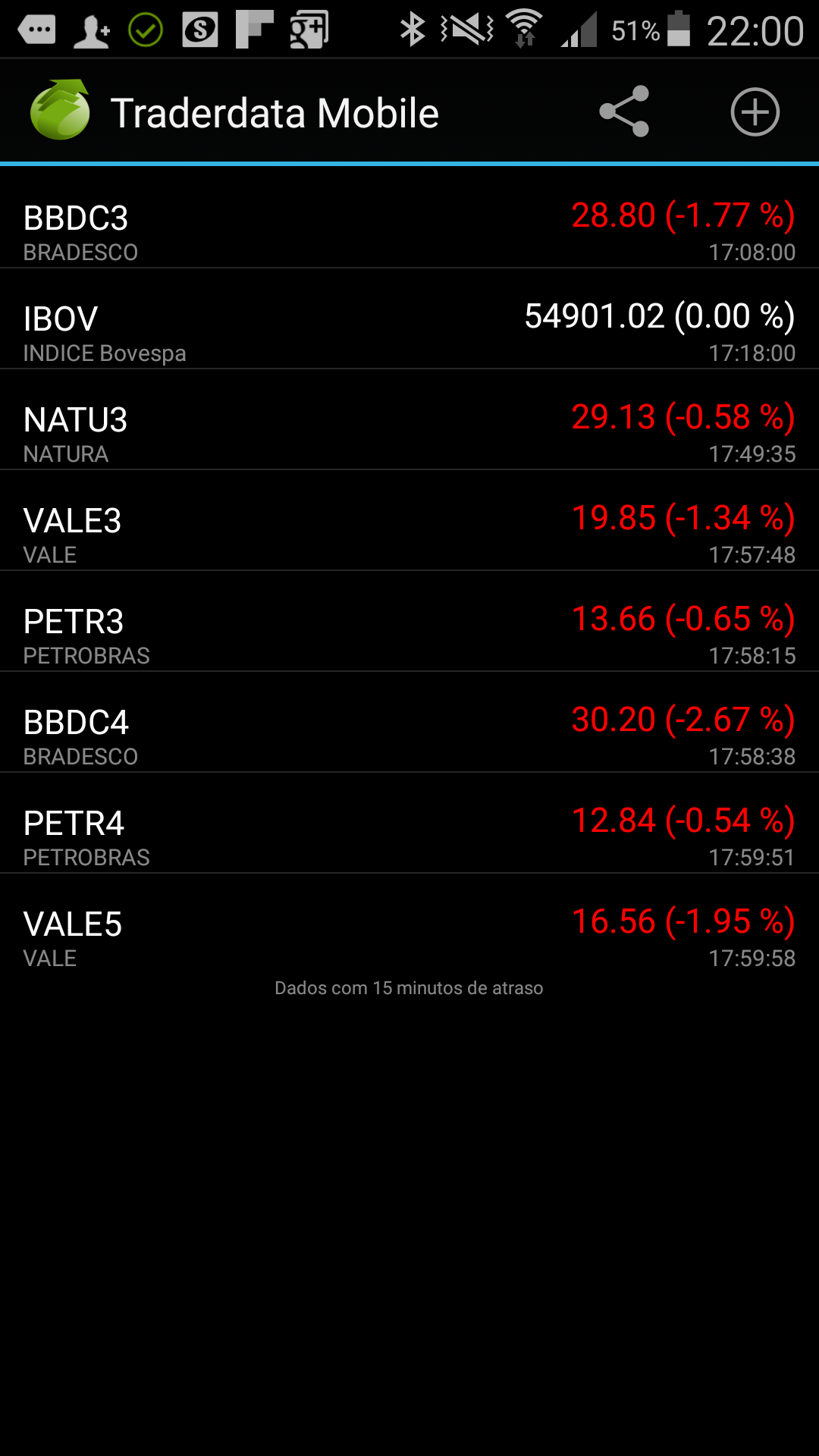Image resolution: width=819 pixels, height=1456 pixels.
Task: Open the IBOV Indice Bovespa row
Action: [409, 318]
